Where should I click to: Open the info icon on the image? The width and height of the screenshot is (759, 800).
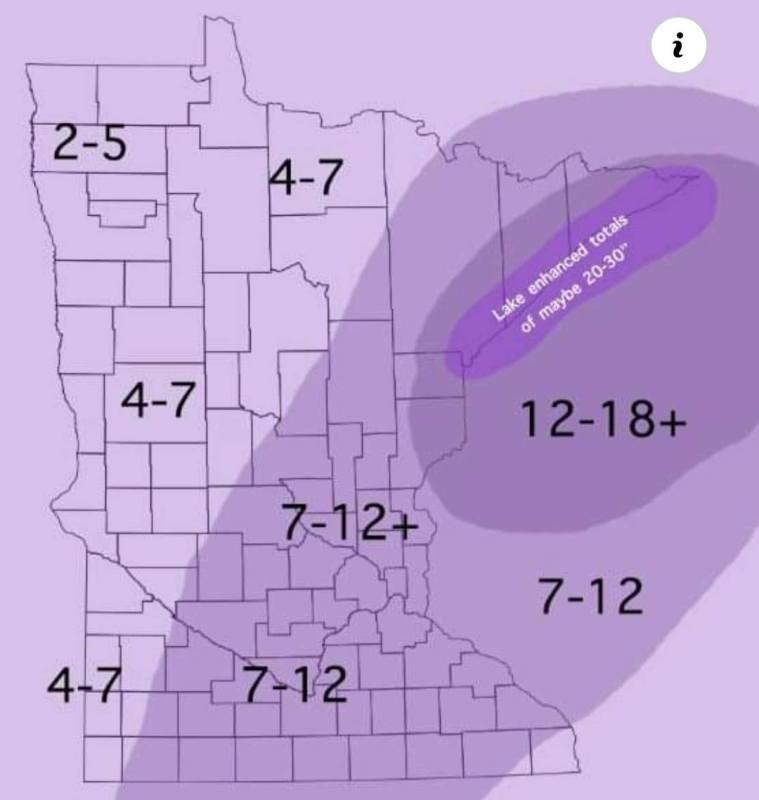679,45
